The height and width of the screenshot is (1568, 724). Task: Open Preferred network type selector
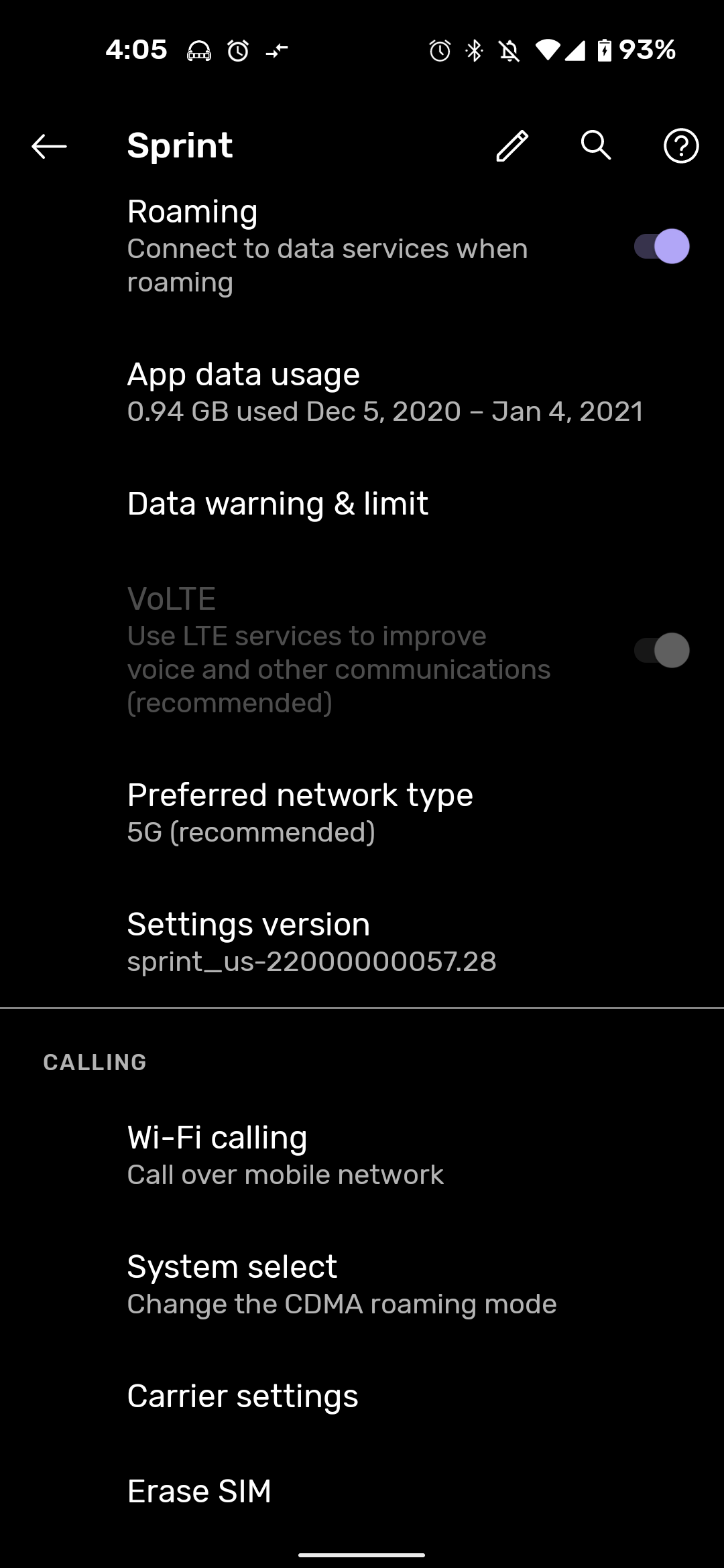coord(300,811)
